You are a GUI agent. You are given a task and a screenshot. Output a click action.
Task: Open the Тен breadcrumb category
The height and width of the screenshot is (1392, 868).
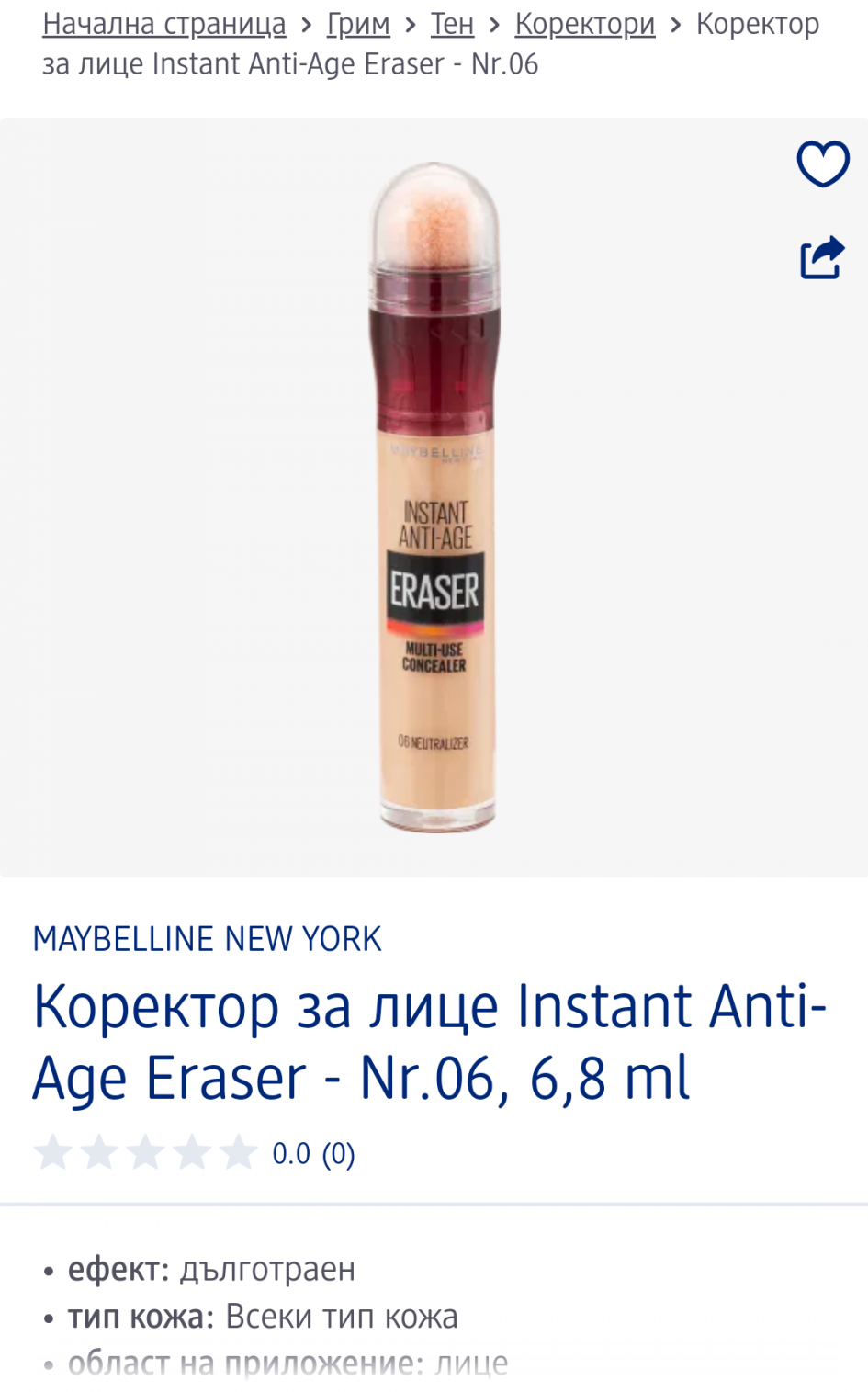point(452,25)
